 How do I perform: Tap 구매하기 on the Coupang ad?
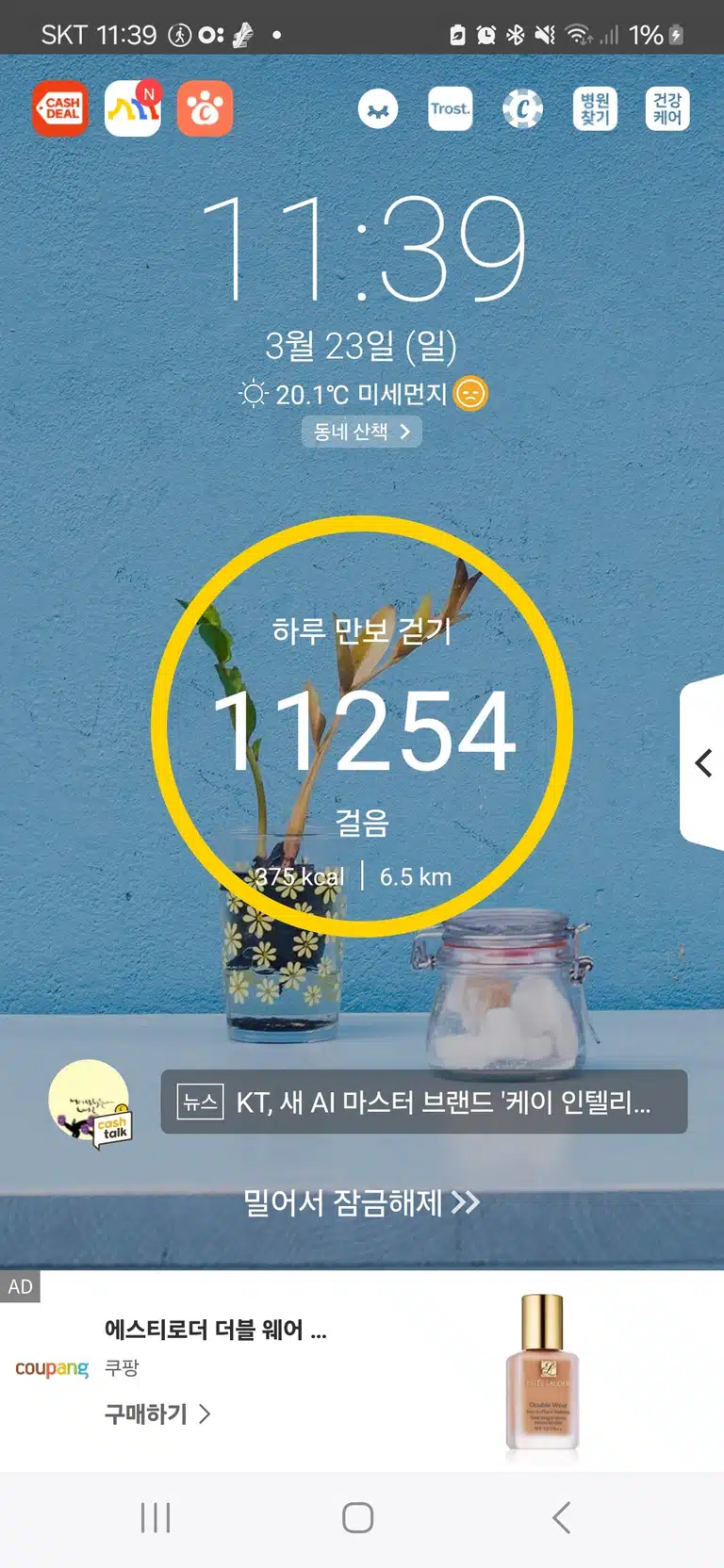point(157,1413)
